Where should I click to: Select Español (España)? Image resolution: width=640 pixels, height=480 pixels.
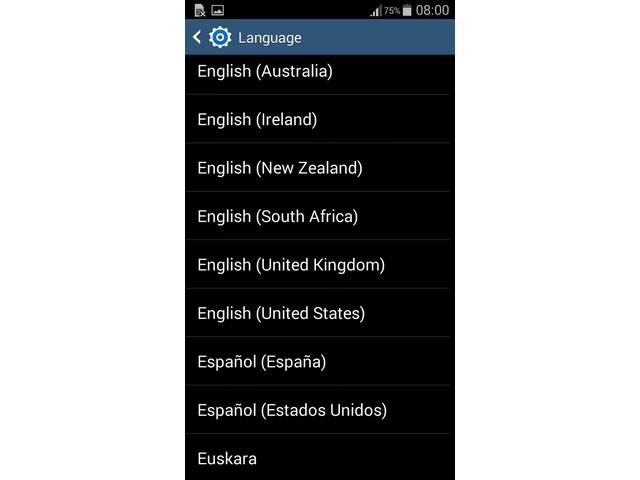pyautogui.click(x=262, y=362)
